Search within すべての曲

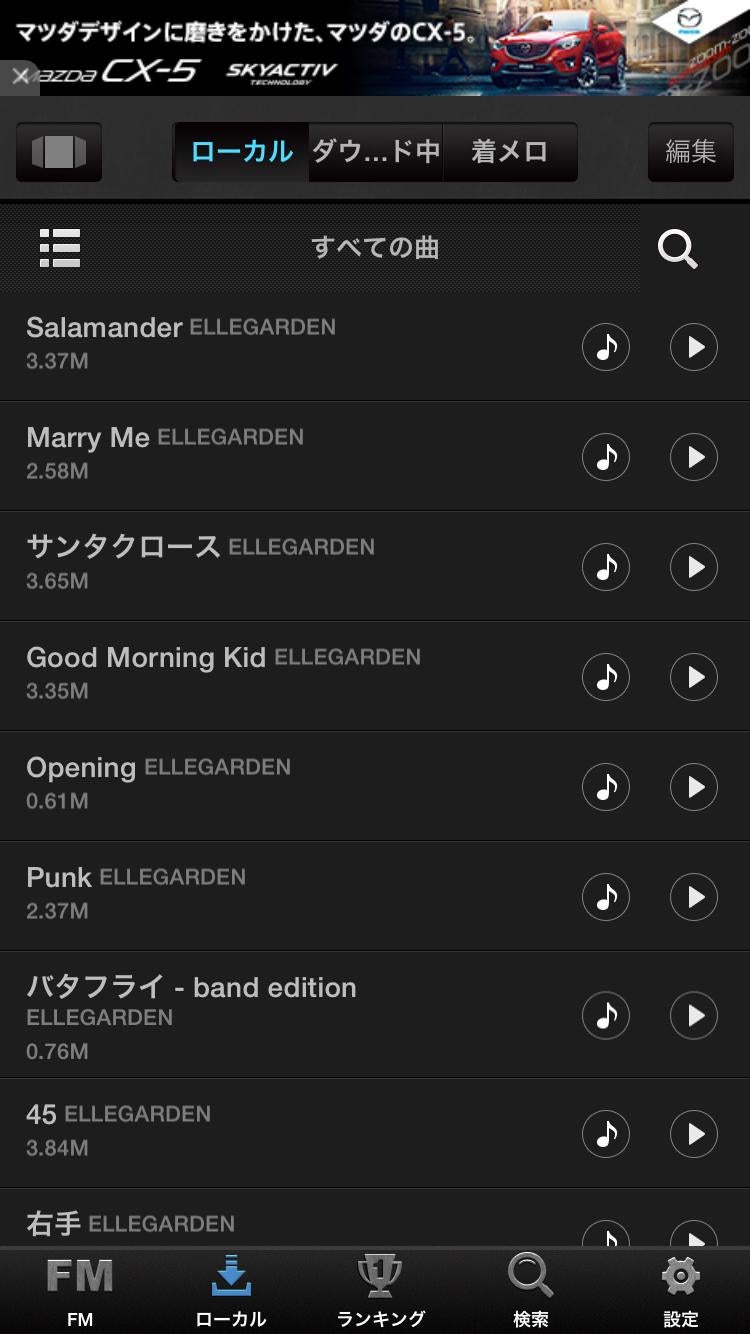tap(677, 249)
